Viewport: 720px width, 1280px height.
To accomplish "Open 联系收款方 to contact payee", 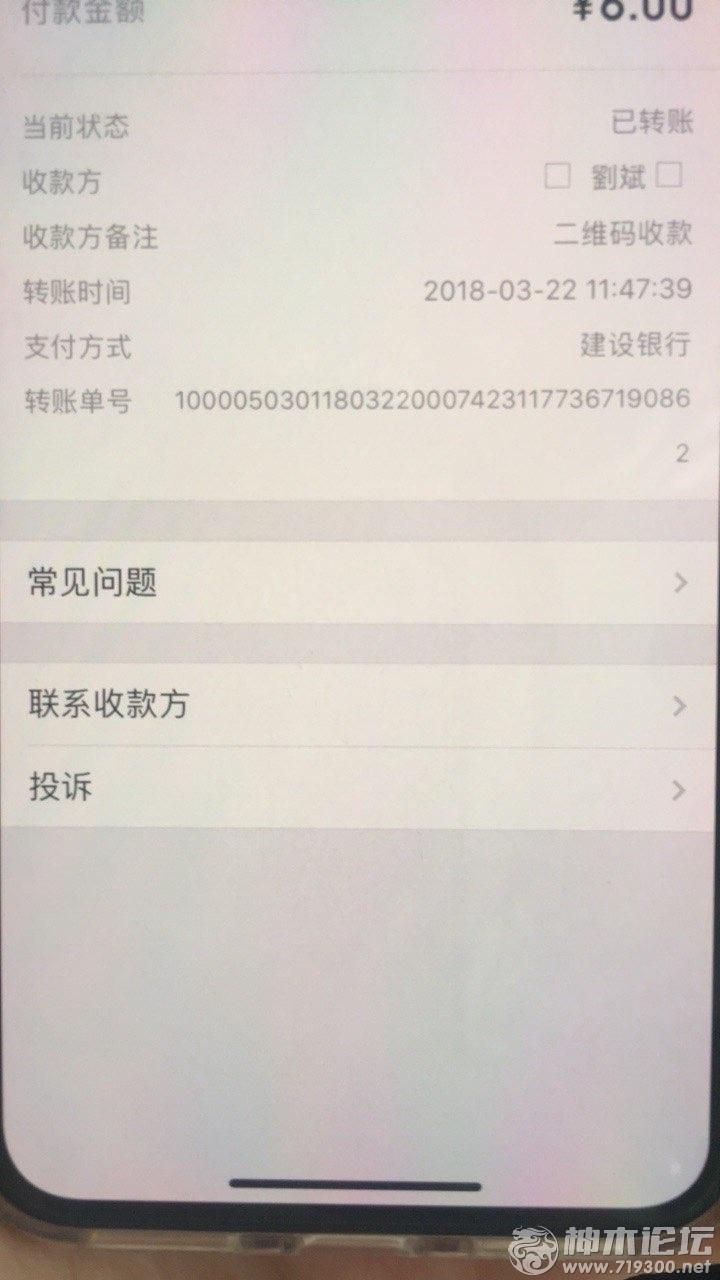I will pos(360,706).
